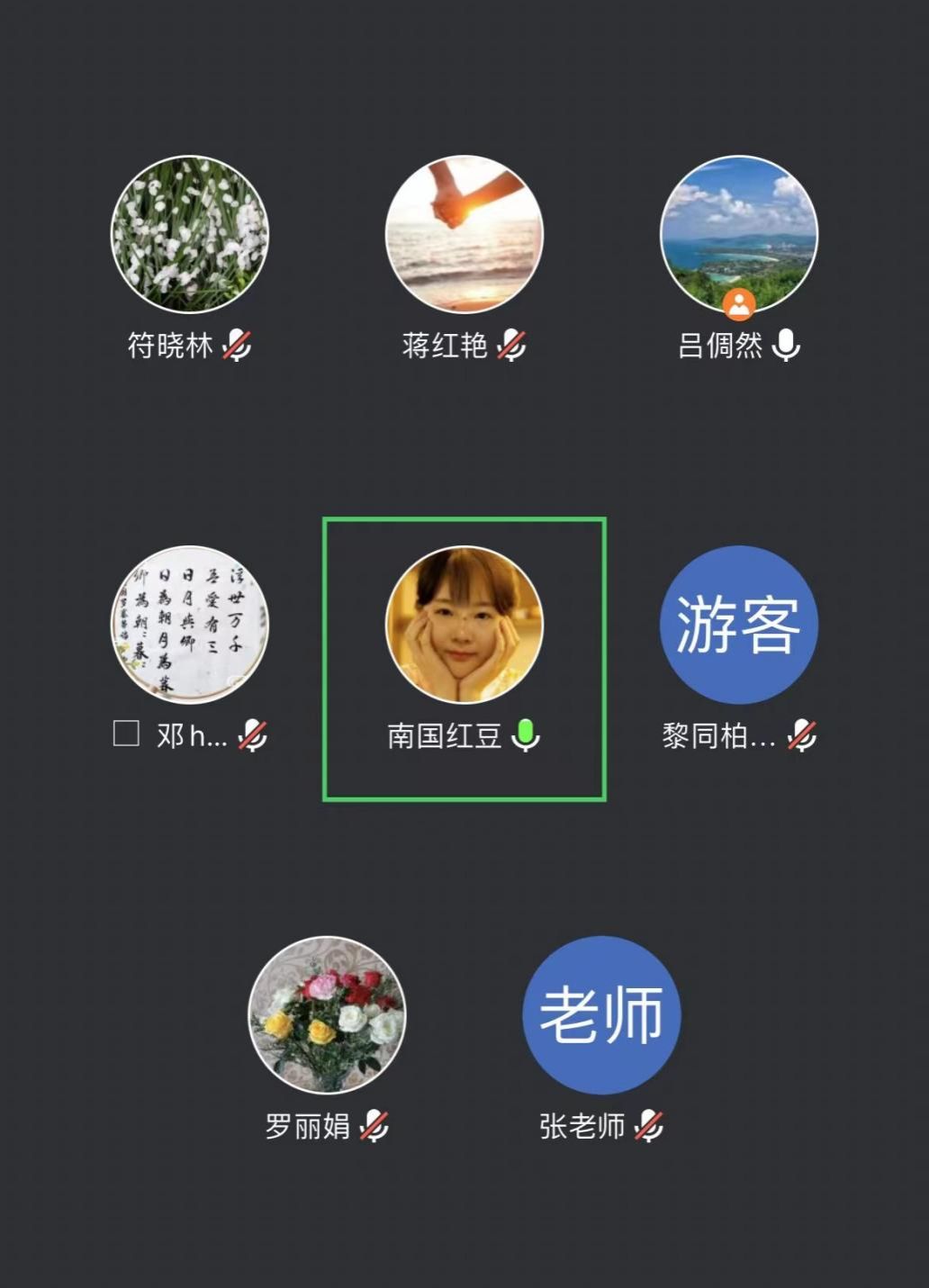Select the 邓 h... participant tile
The width and height of the screenshot is (929, 1288).
click(189, 625)
